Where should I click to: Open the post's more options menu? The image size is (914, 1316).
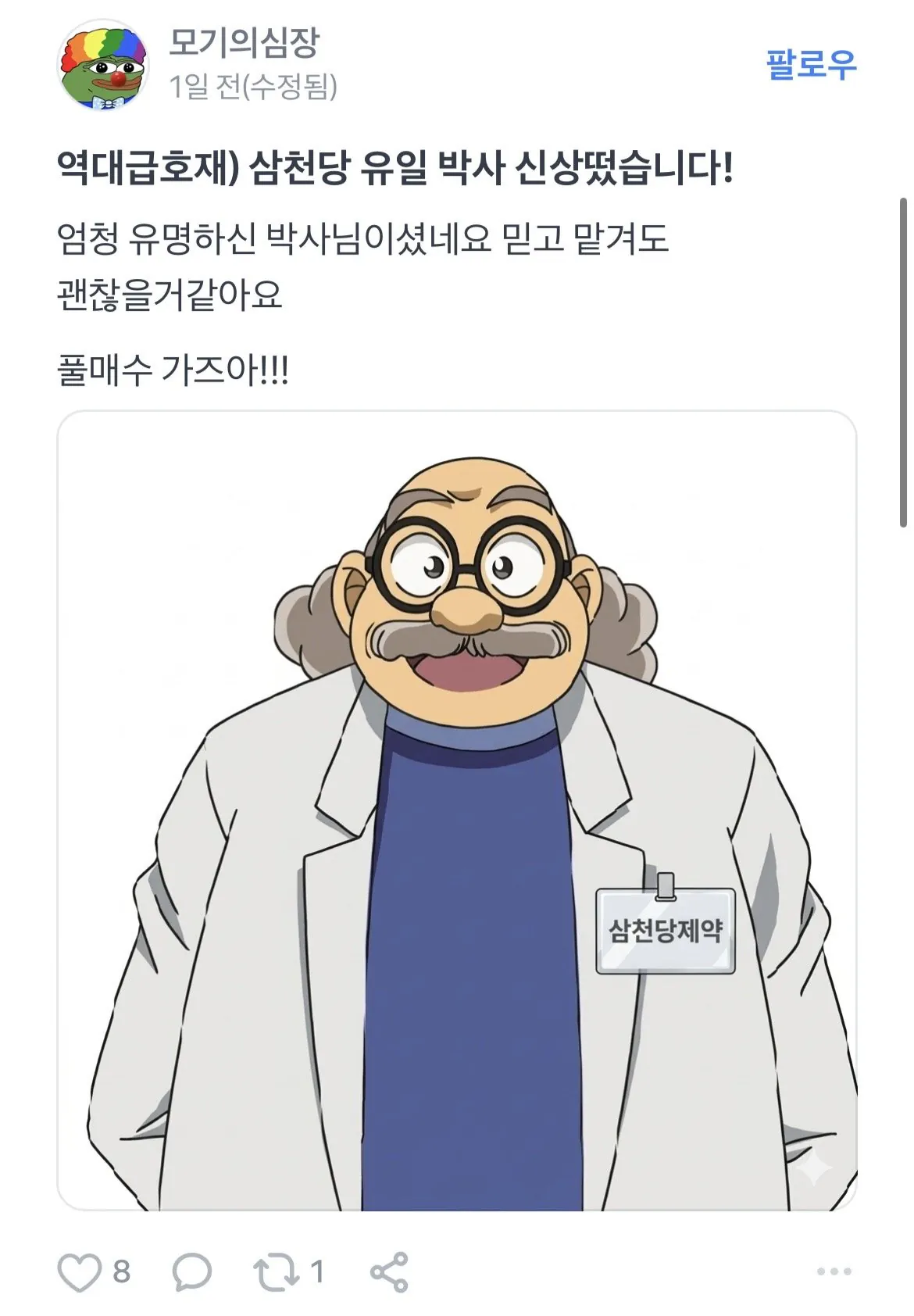(834, 1272)
